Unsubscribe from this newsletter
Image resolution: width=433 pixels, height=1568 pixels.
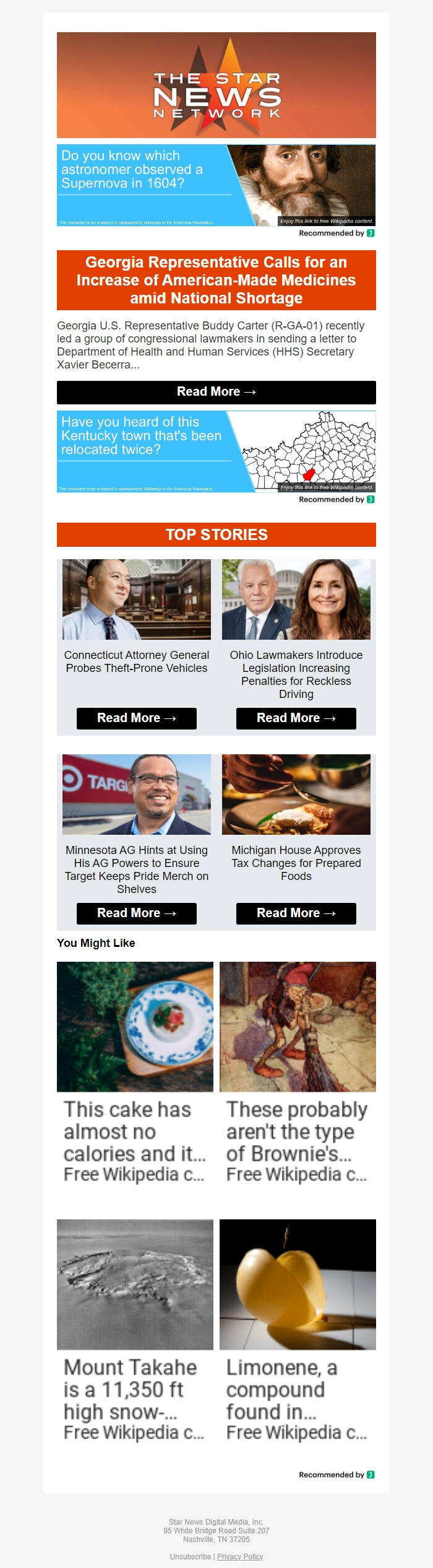[x=190, y=1556]
